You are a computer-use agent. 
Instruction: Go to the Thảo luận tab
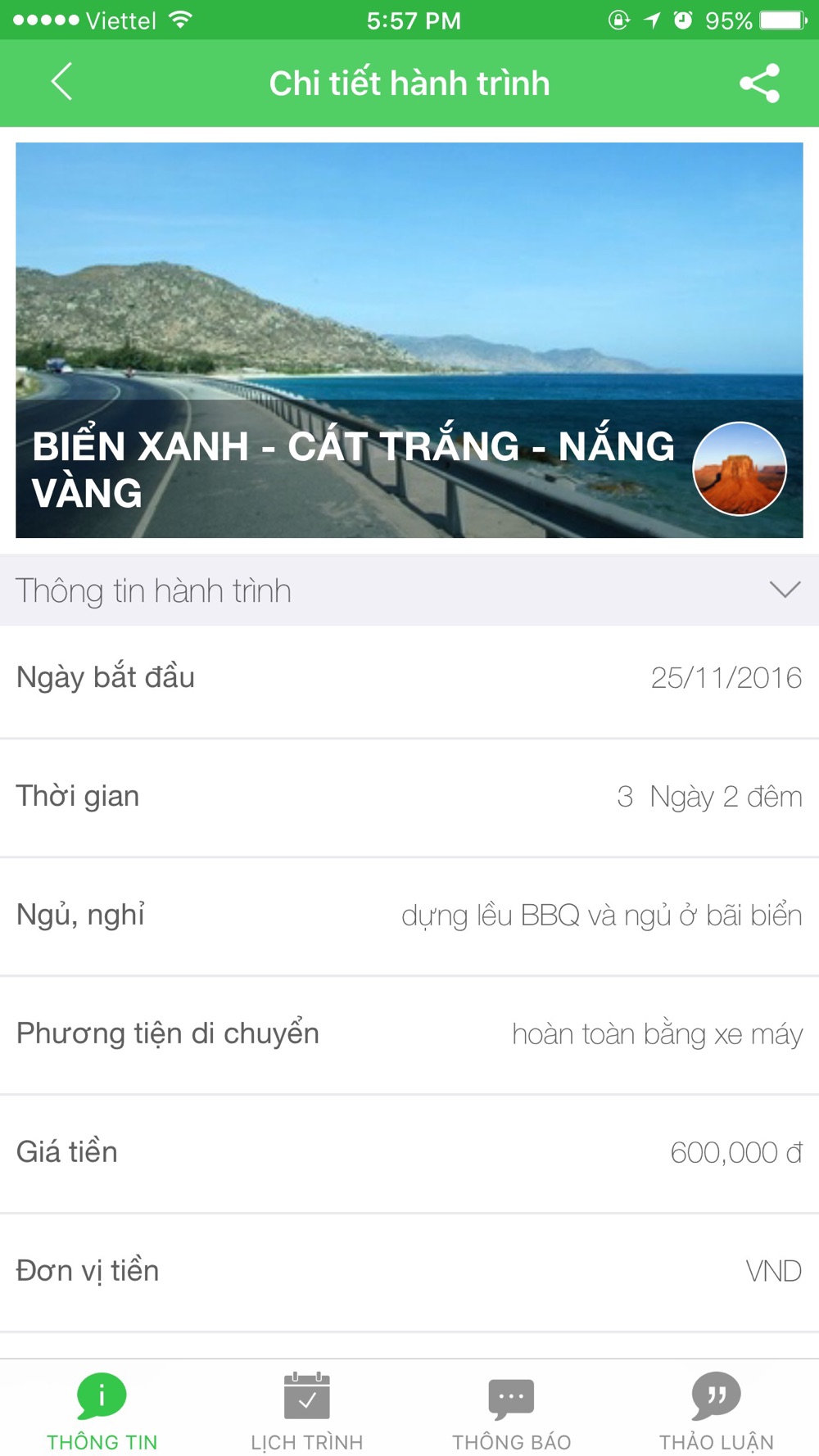tap(717, 1410)
